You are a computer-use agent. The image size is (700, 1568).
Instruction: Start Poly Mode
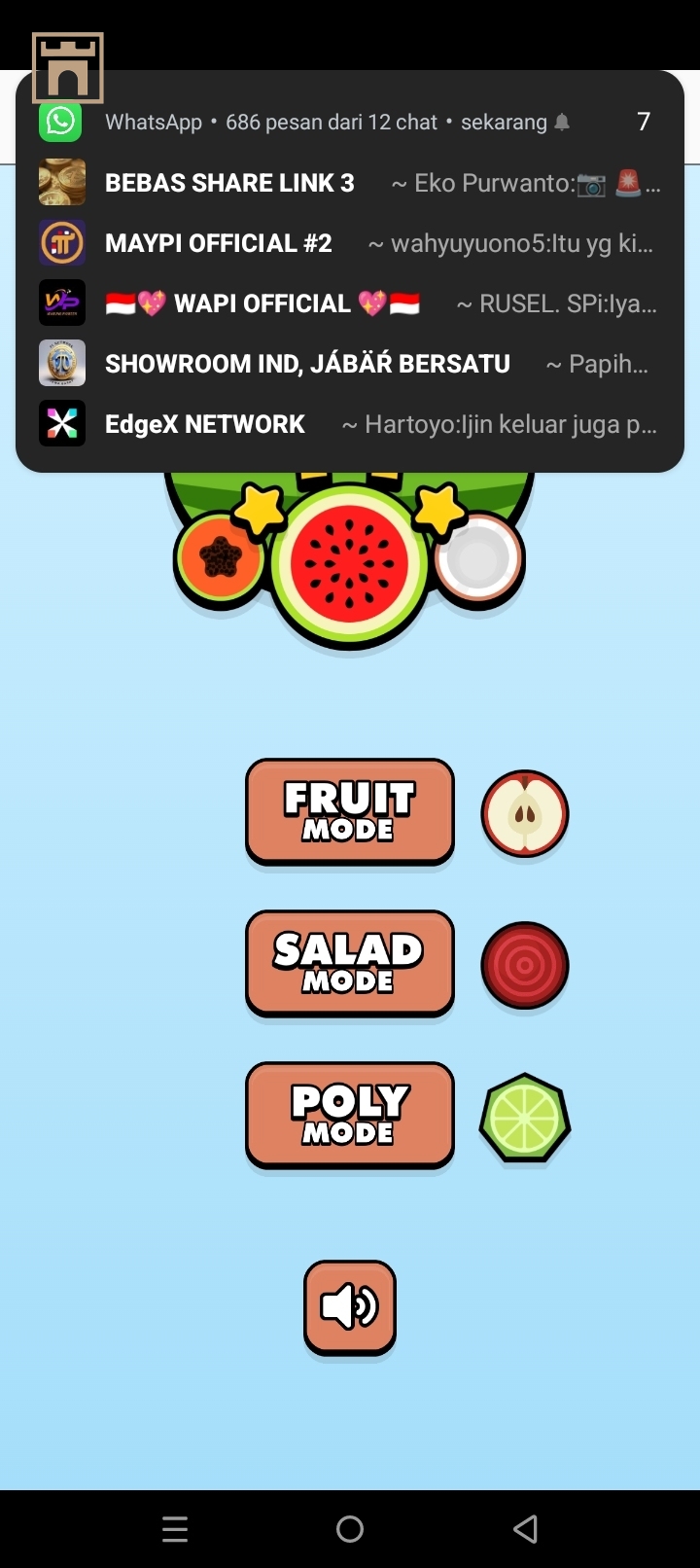click(x=349, y=1115)
